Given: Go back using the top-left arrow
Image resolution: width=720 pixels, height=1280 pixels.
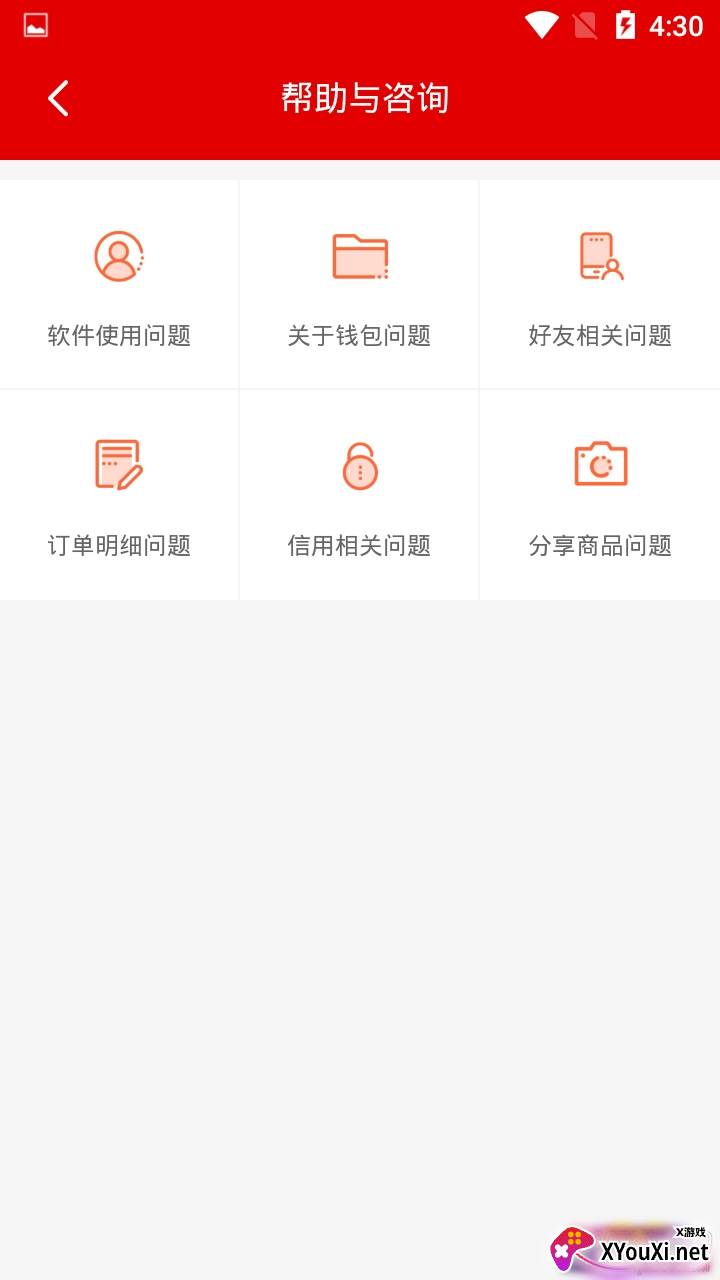Looking at the screenshot, I should (58, 98).
